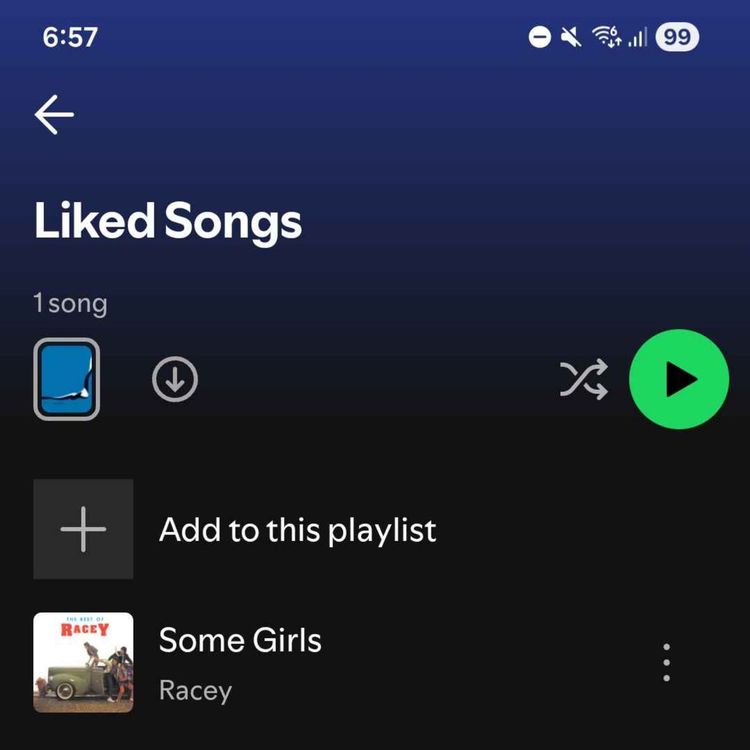Open more options for Some Girls

pyautogui.click(x=667, y=662)
